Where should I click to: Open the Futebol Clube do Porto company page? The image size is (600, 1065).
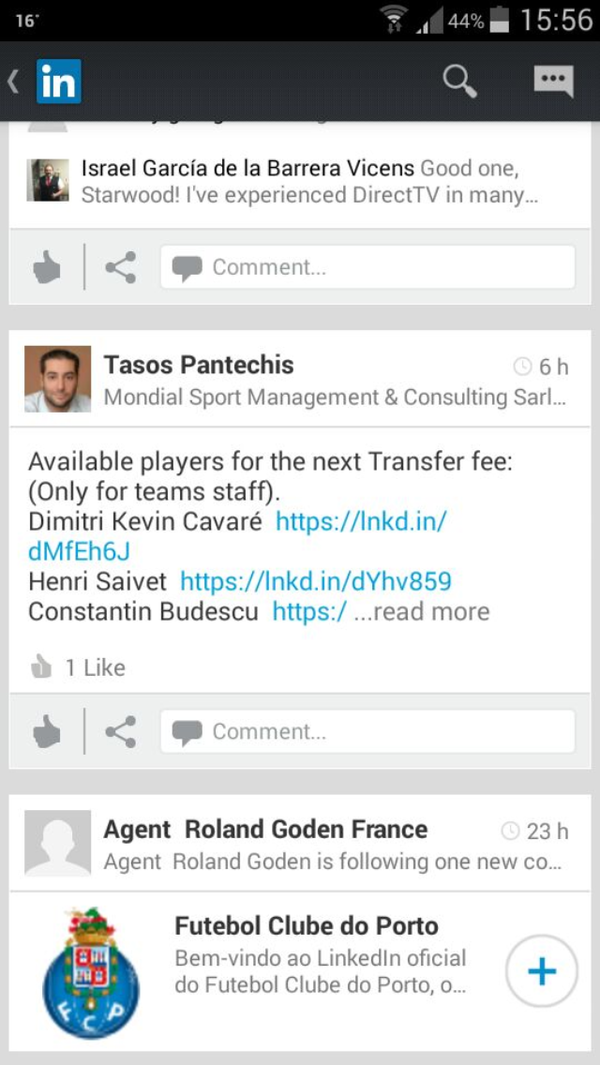[306, 926]
